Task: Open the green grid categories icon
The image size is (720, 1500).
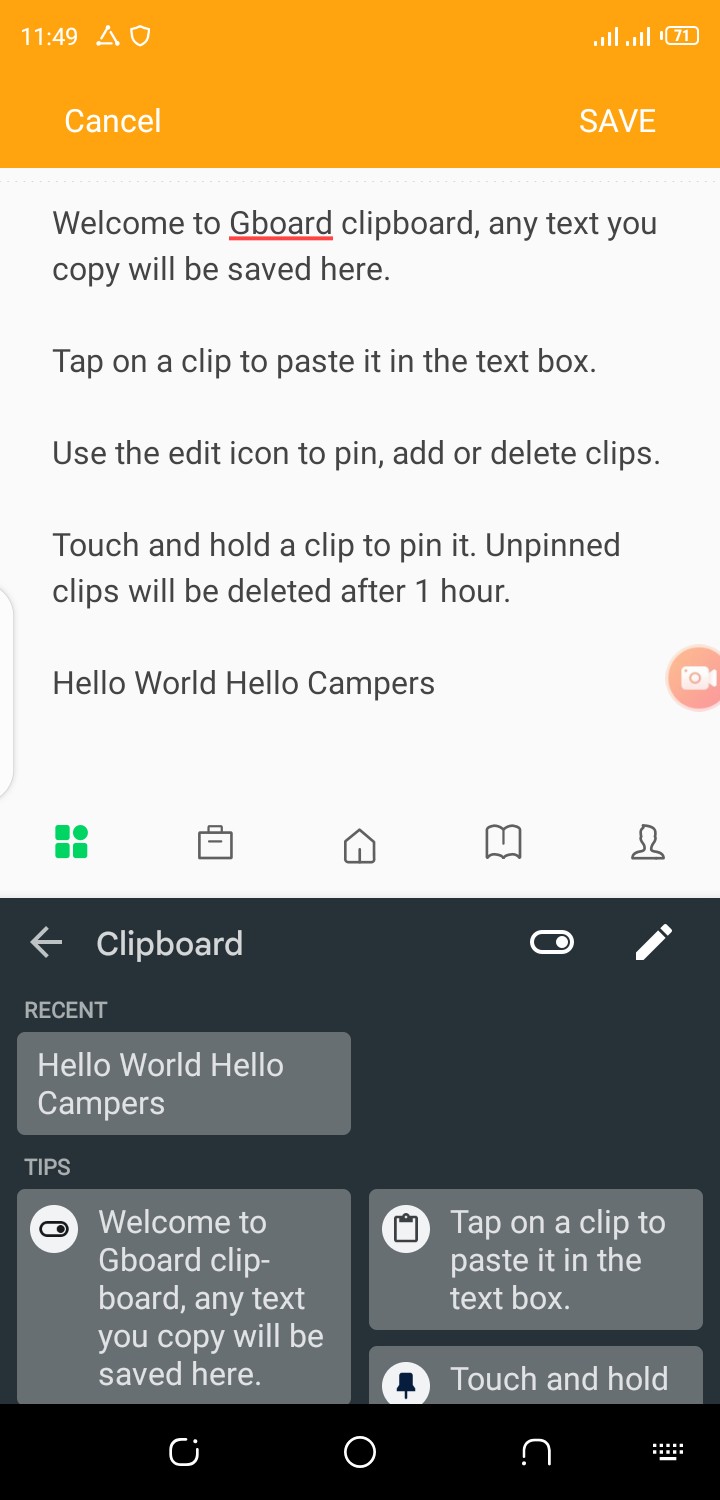Action: (x=71, y=842)
